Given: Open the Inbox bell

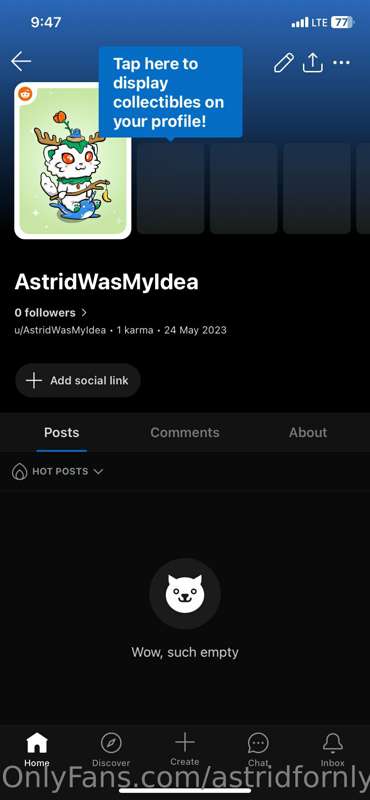Looking at the screenshot, I should click(x=333, y=750).
